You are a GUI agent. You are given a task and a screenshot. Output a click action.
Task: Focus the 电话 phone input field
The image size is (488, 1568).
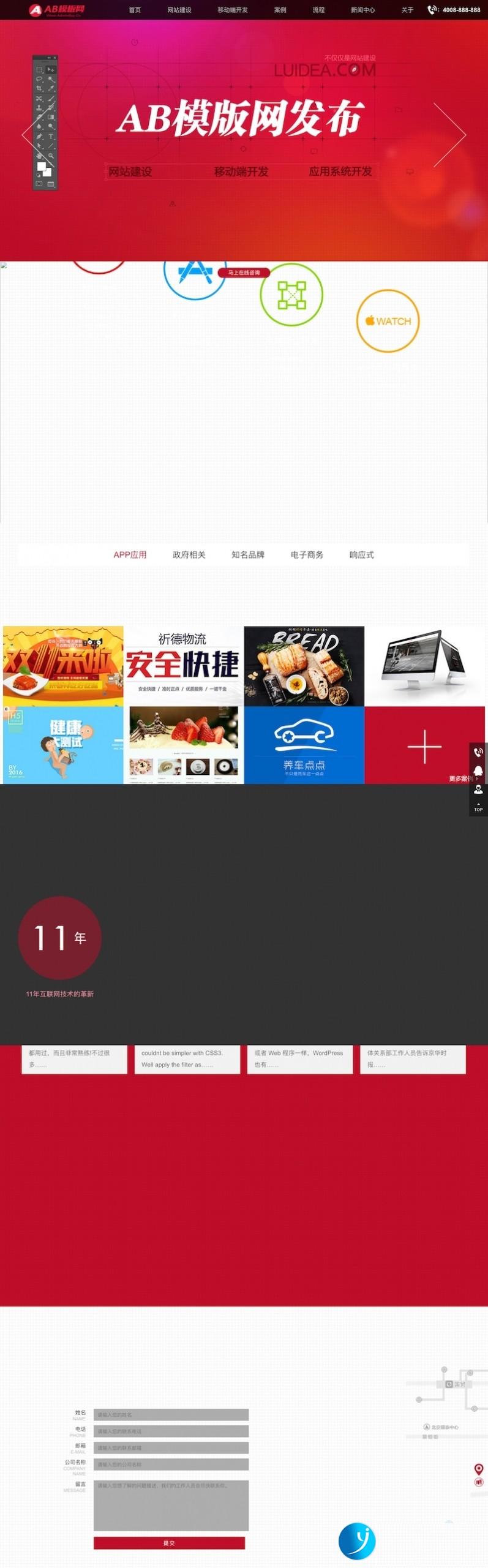coord(171,1431)
